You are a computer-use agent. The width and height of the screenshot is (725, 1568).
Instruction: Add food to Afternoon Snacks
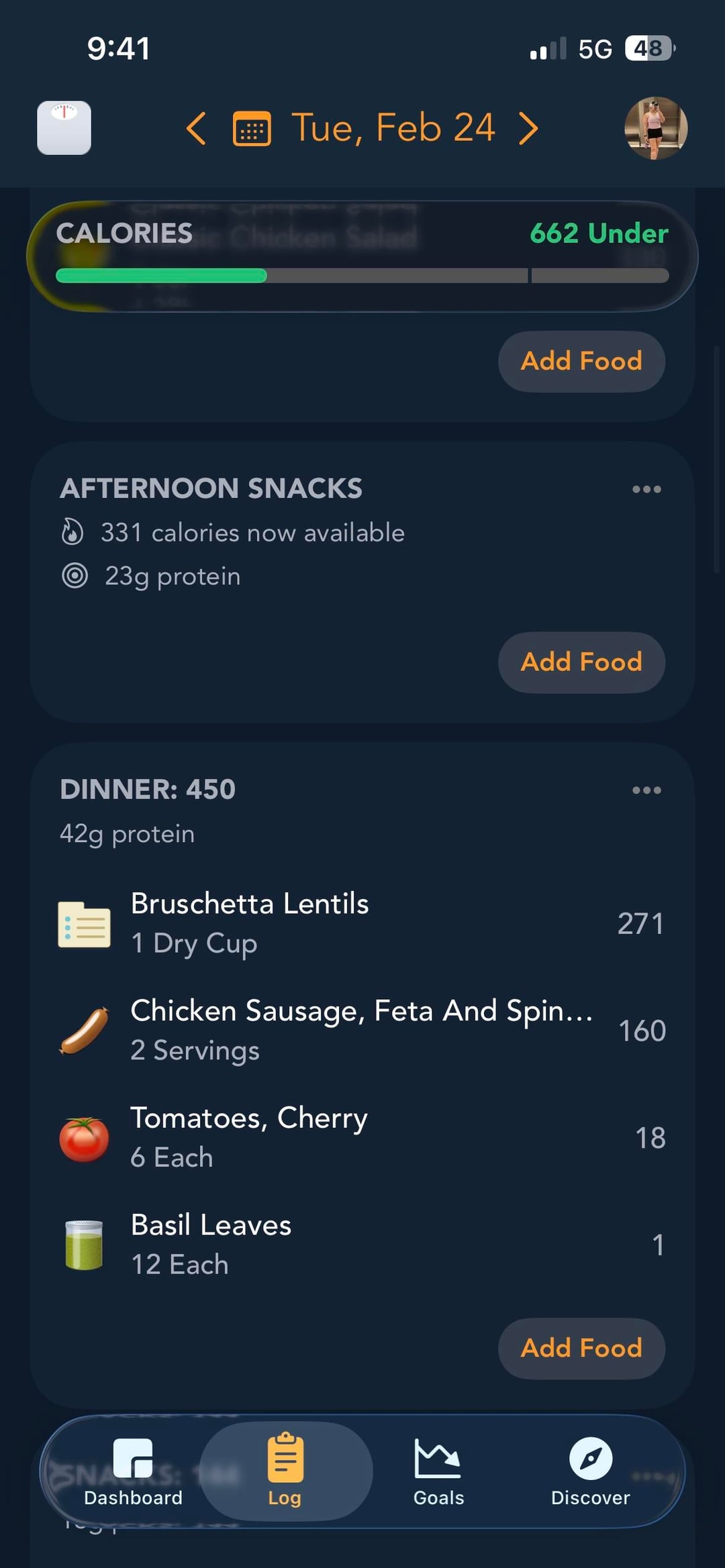(581, 662)
